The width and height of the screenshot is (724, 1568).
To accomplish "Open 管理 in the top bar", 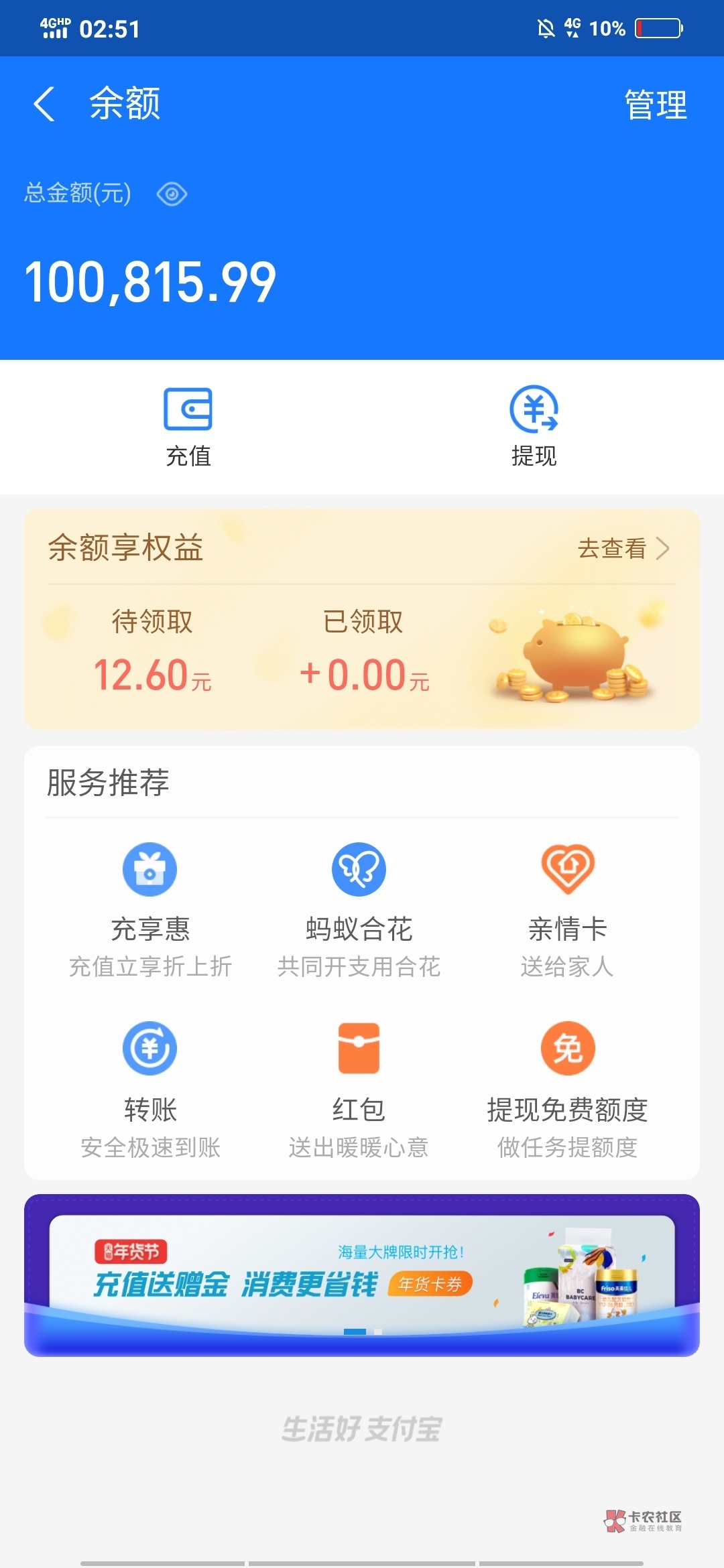I will point(655,105).
